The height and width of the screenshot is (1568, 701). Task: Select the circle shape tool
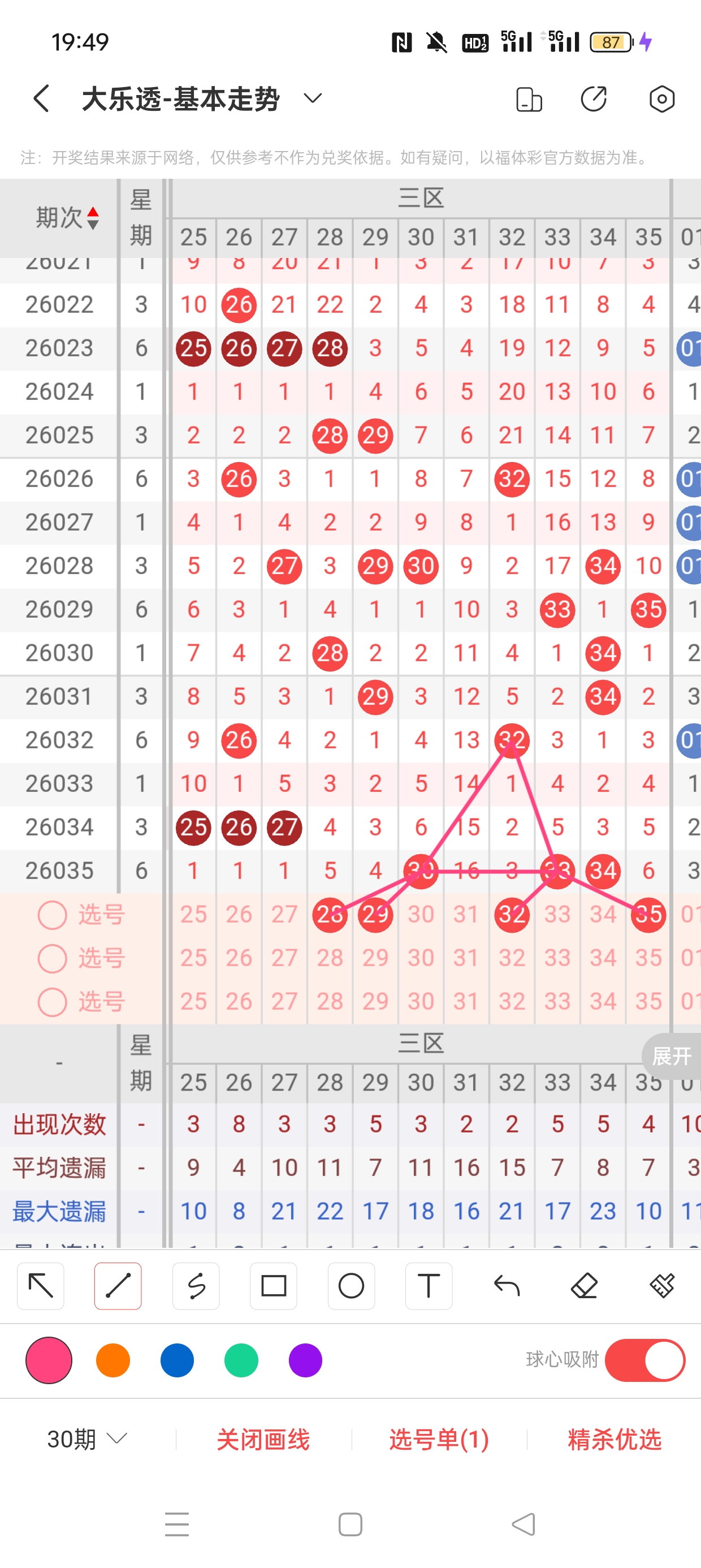tap(351, 1286)
